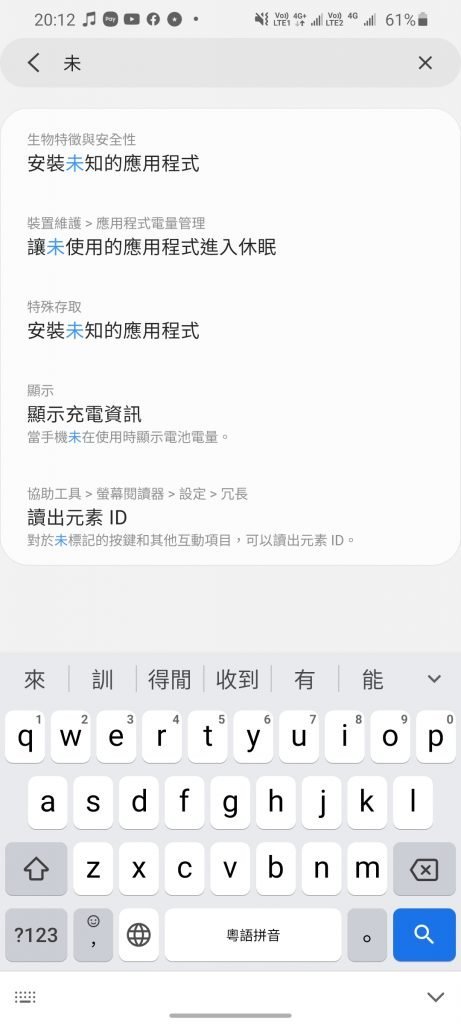Hide the keyboard with the bottom chevron
This screenshot has width=461, height=1024.
(x=435, y=997)
